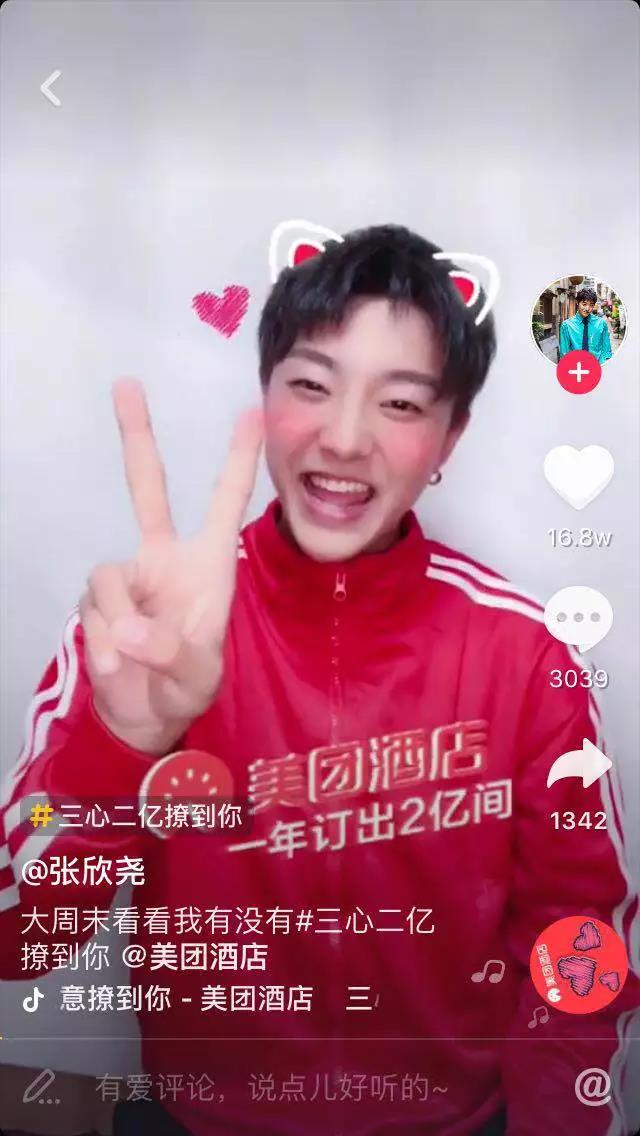Tap the @ mention icon in comment bar
The height and width of the screenshot is (1136, 640).
tap(592, 1086)
